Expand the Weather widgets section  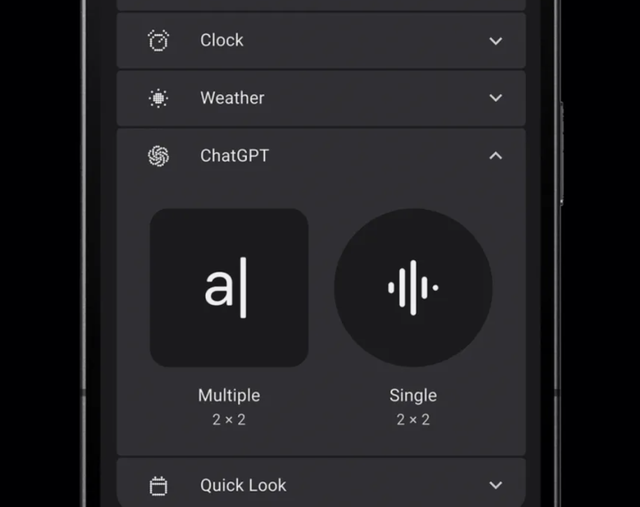[495, 98]
